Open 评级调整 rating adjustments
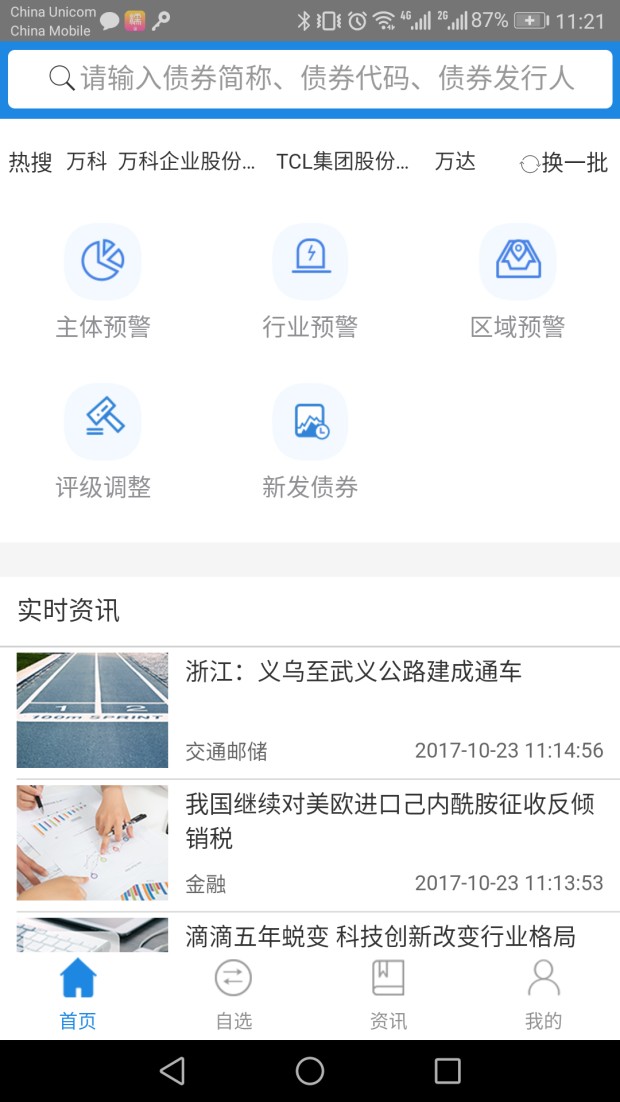Image resolution: width=620 pixels, height=1102 pixels. (103, 442)
